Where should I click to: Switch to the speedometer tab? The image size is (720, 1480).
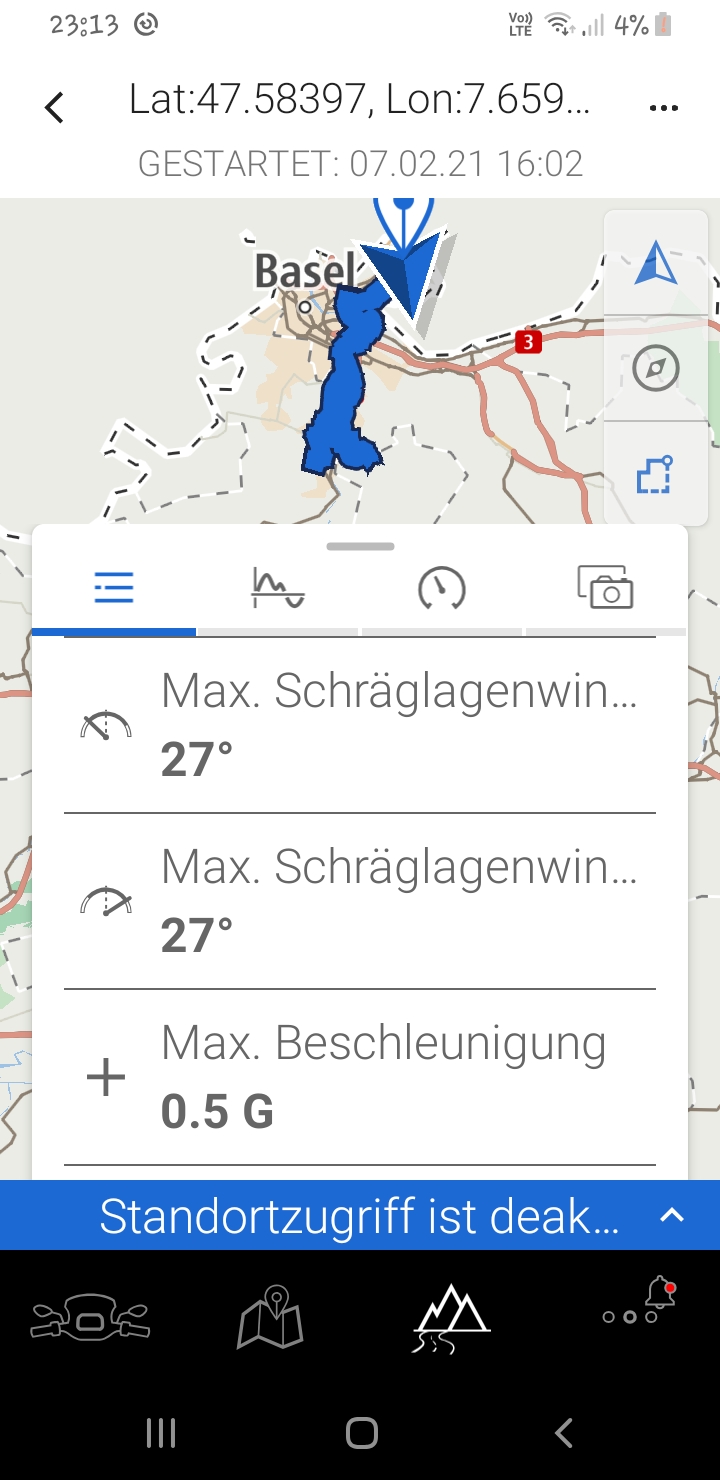[441, 588]
